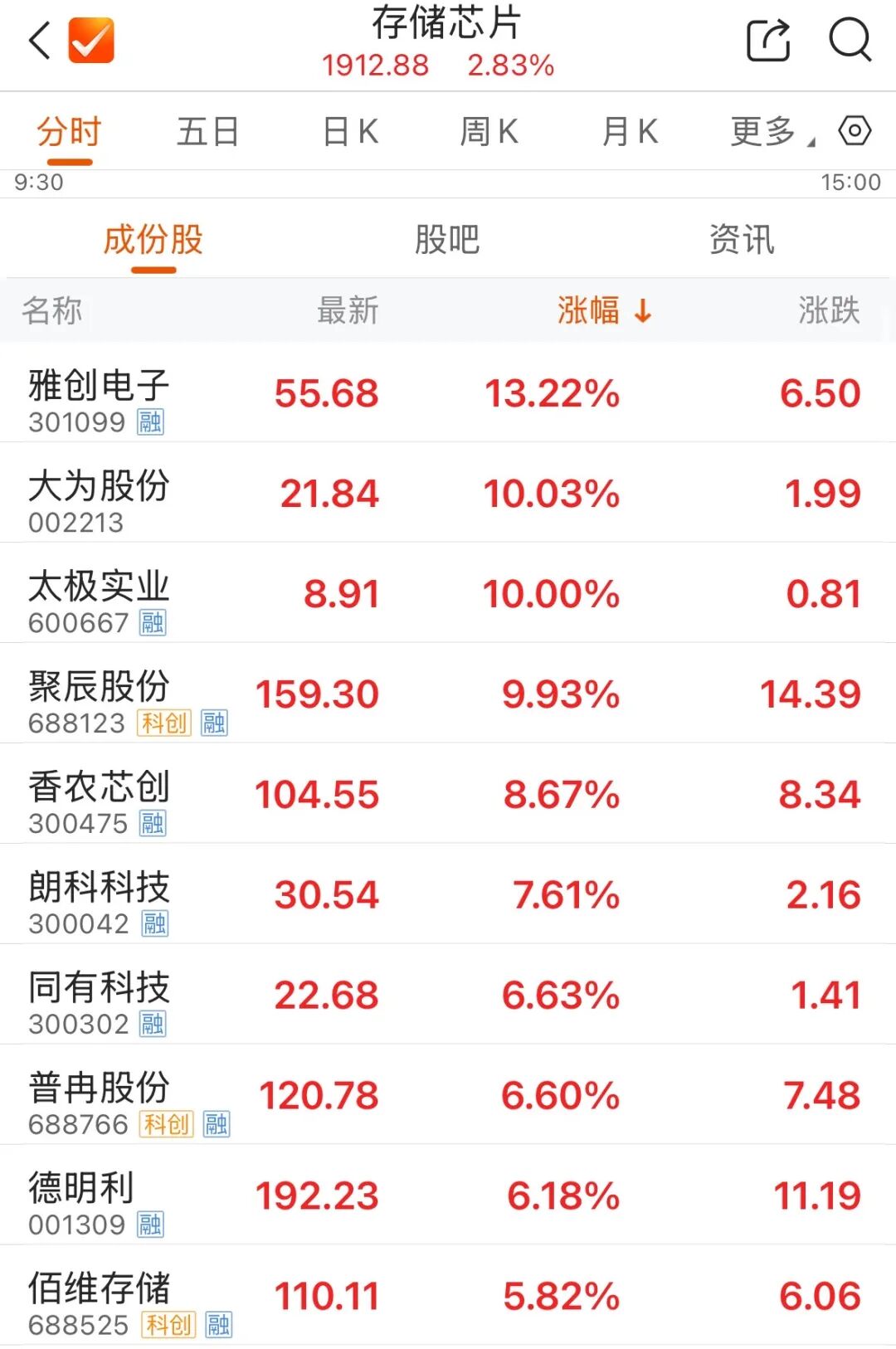Sort constituents by 最新 price

(348, 311)
